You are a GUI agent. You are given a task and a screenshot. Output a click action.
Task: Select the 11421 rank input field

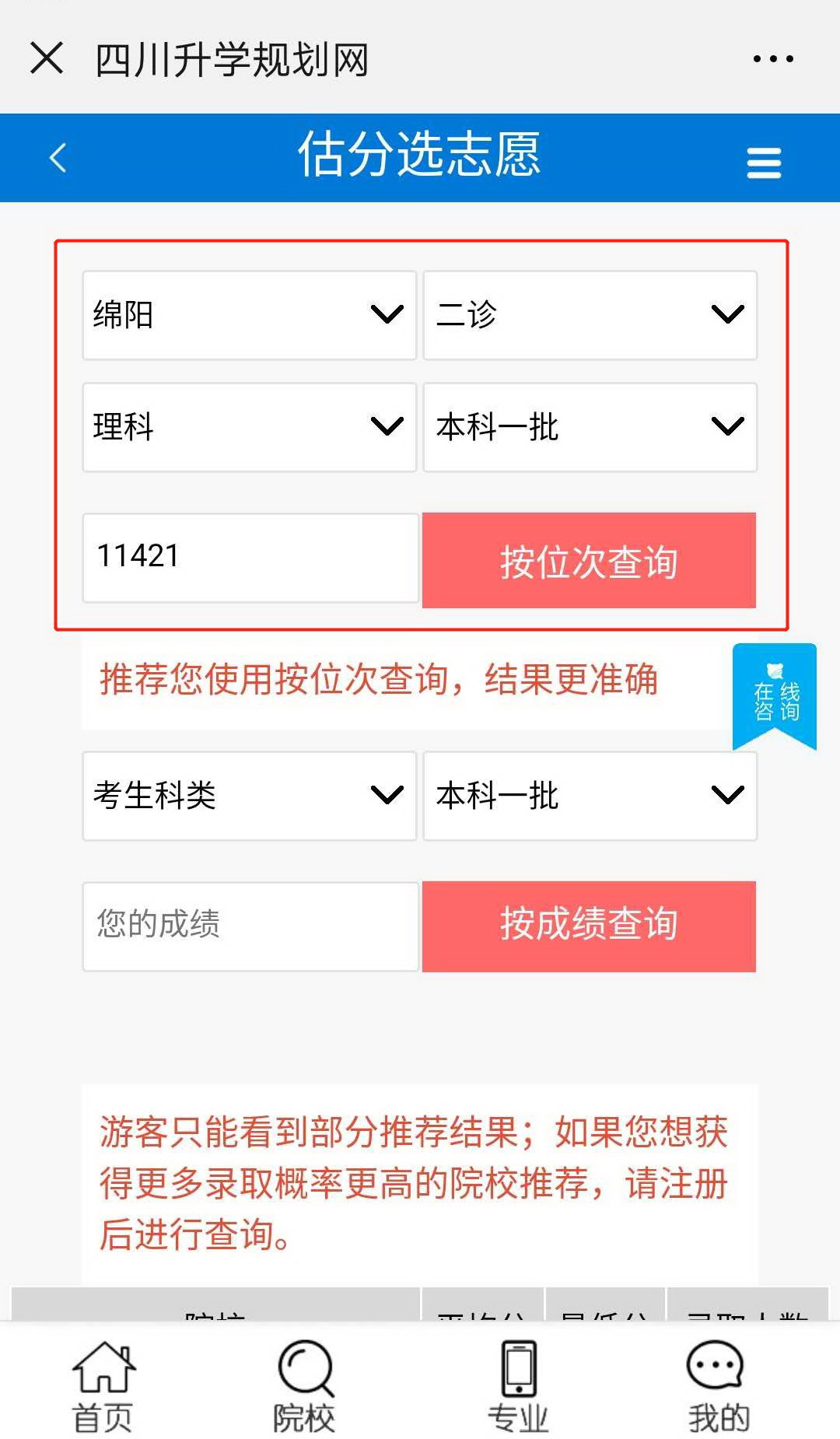coord(249,557)
